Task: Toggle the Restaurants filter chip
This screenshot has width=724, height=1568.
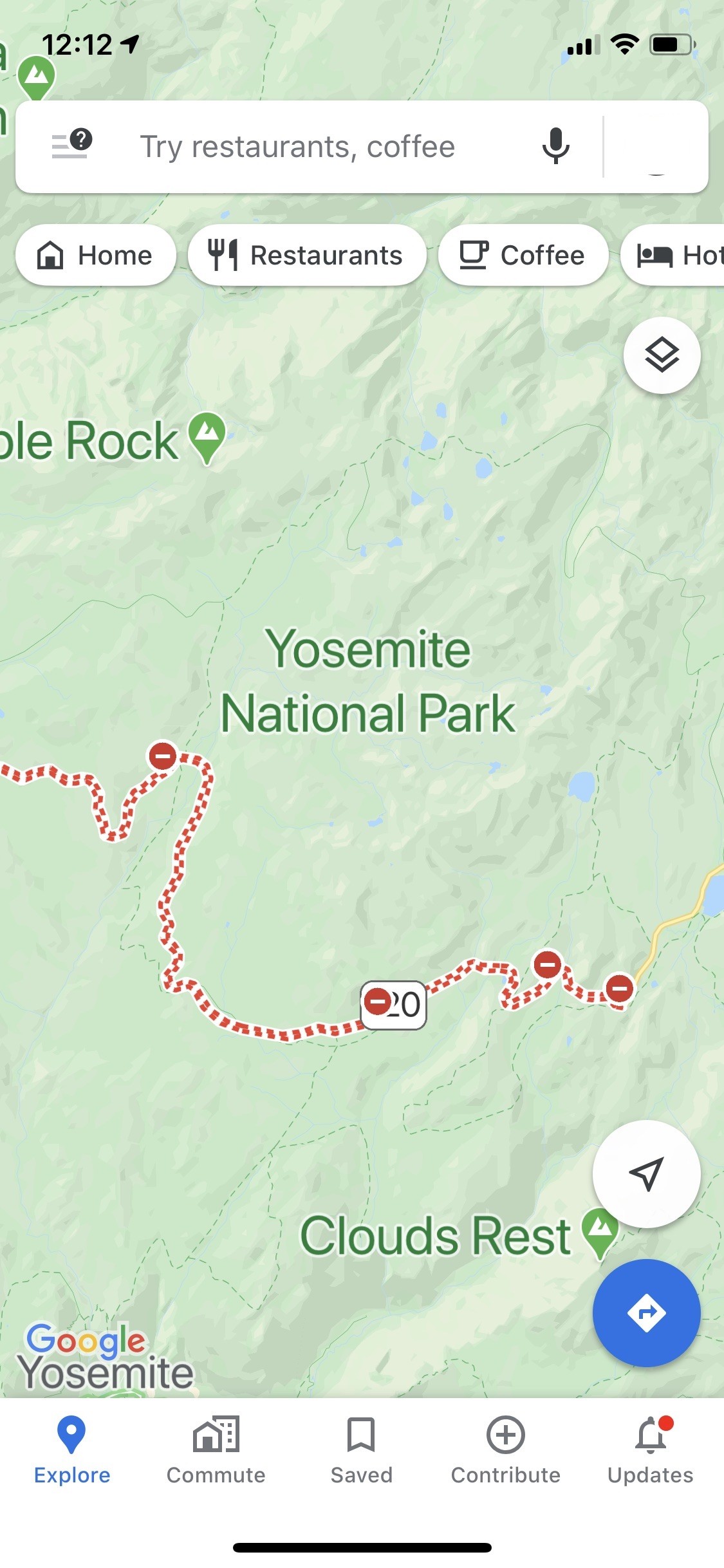Action: 307,255
